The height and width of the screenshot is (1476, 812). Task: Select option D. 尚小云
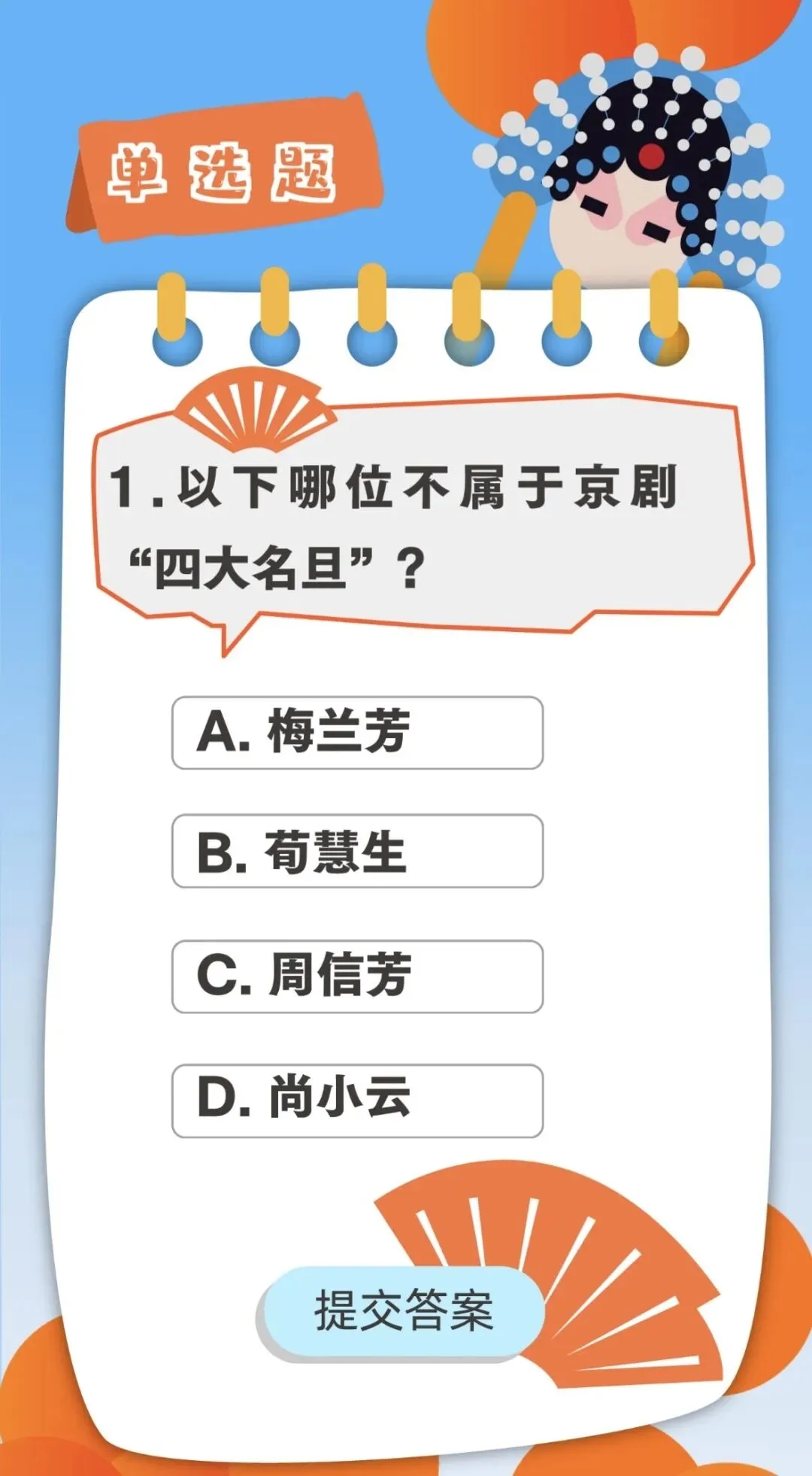[x=357, y=1101]
